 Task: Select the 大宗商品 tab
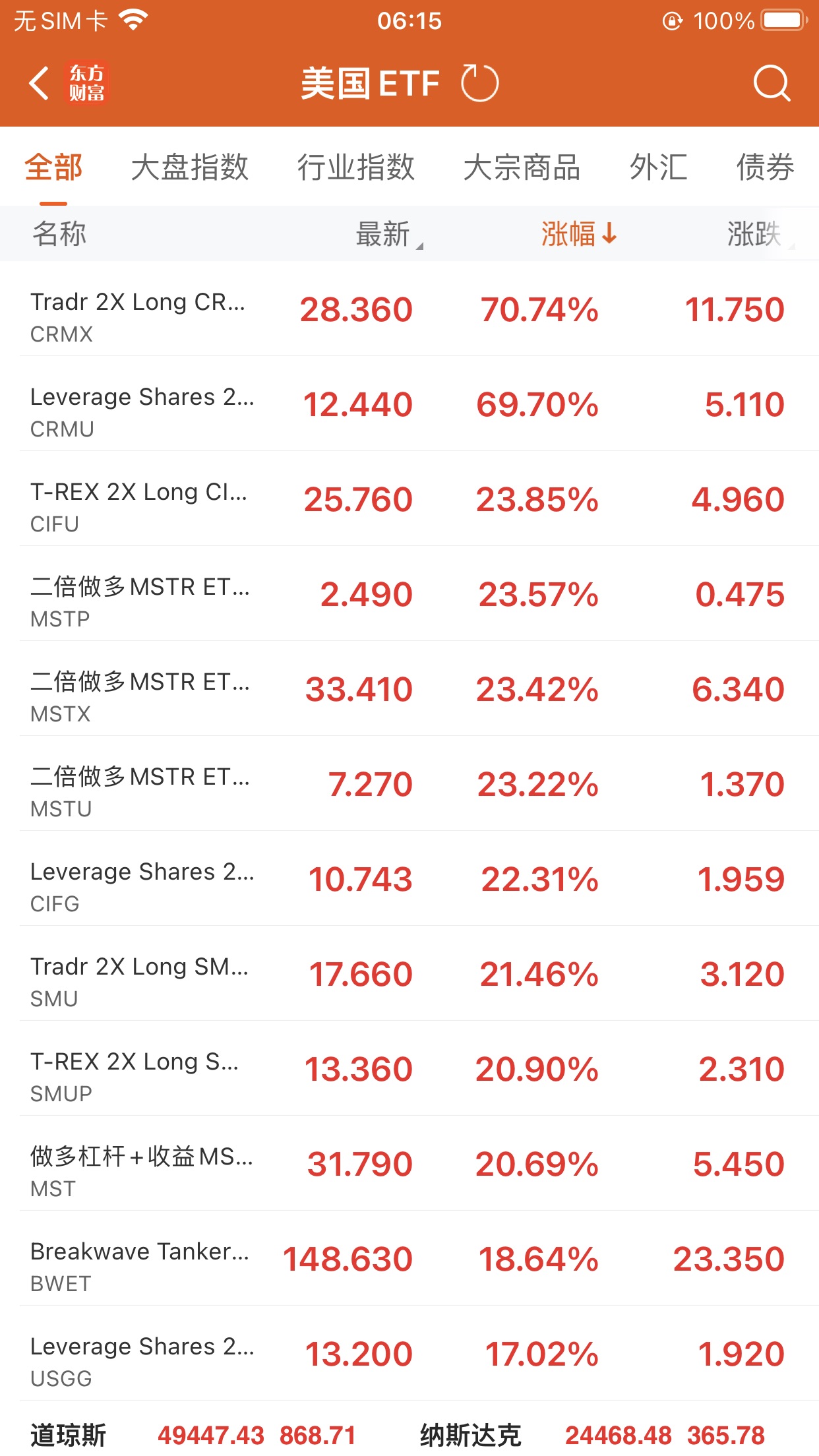(x=522, y=167)
